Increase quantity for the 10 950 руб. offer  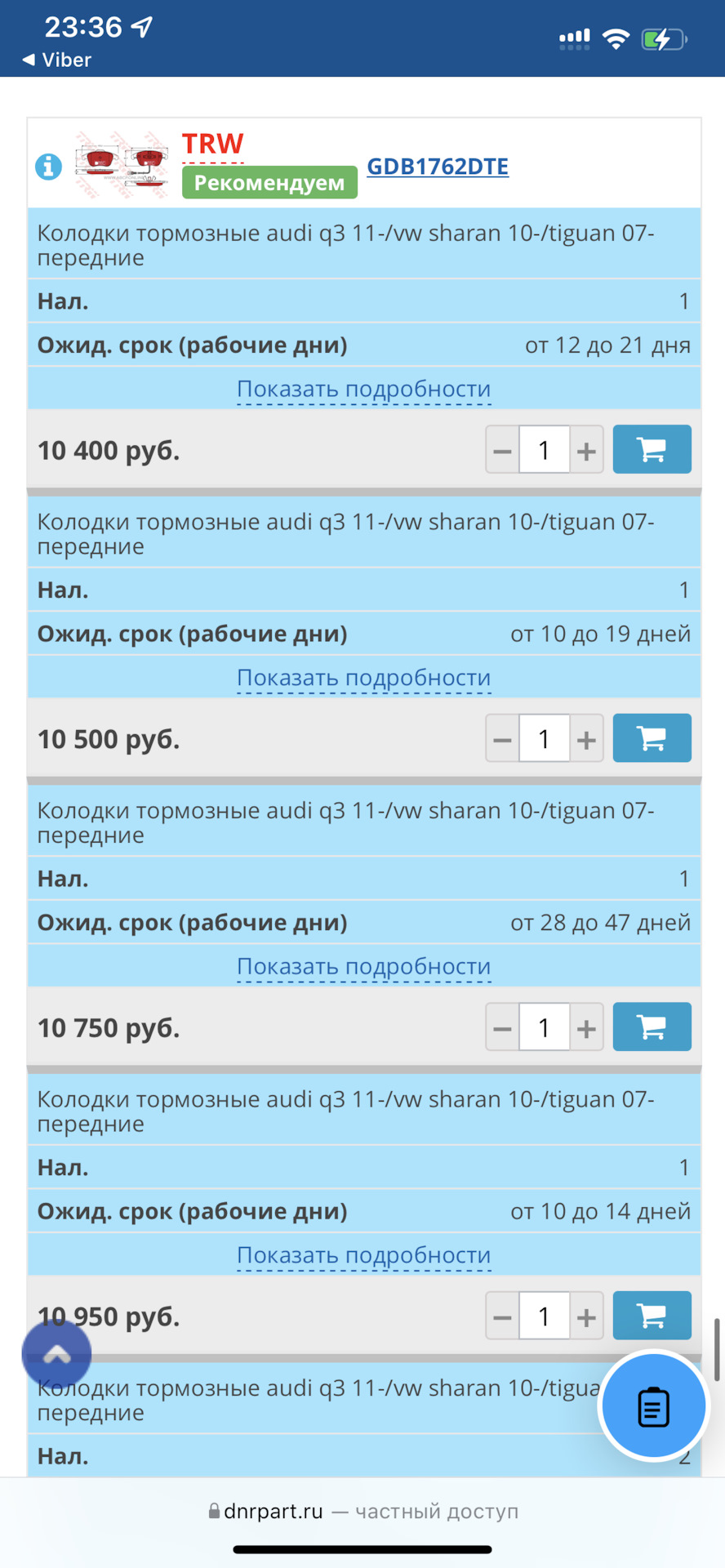click(x=586, y=1316)
